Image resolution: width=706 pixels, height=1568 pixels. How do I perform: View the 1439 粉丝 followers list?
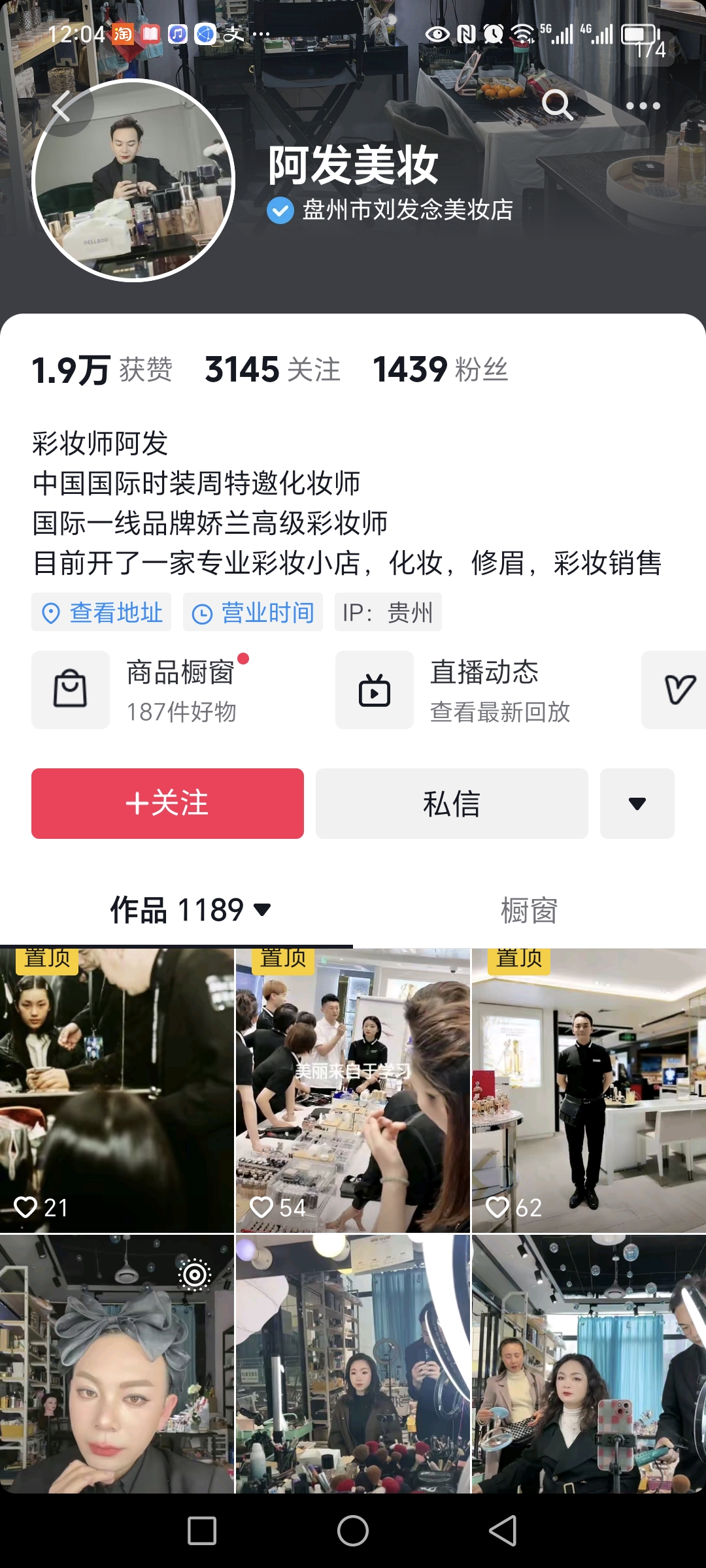(x=440, y=370)
